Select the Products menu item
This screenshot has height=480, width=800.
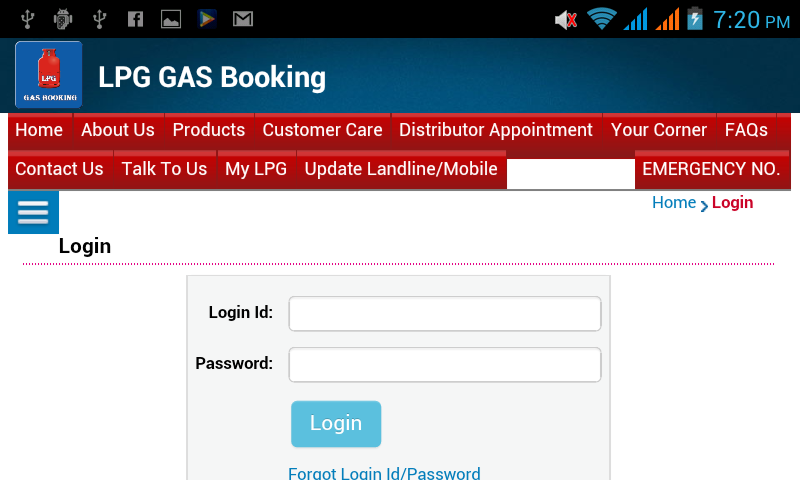click(209, 130)
